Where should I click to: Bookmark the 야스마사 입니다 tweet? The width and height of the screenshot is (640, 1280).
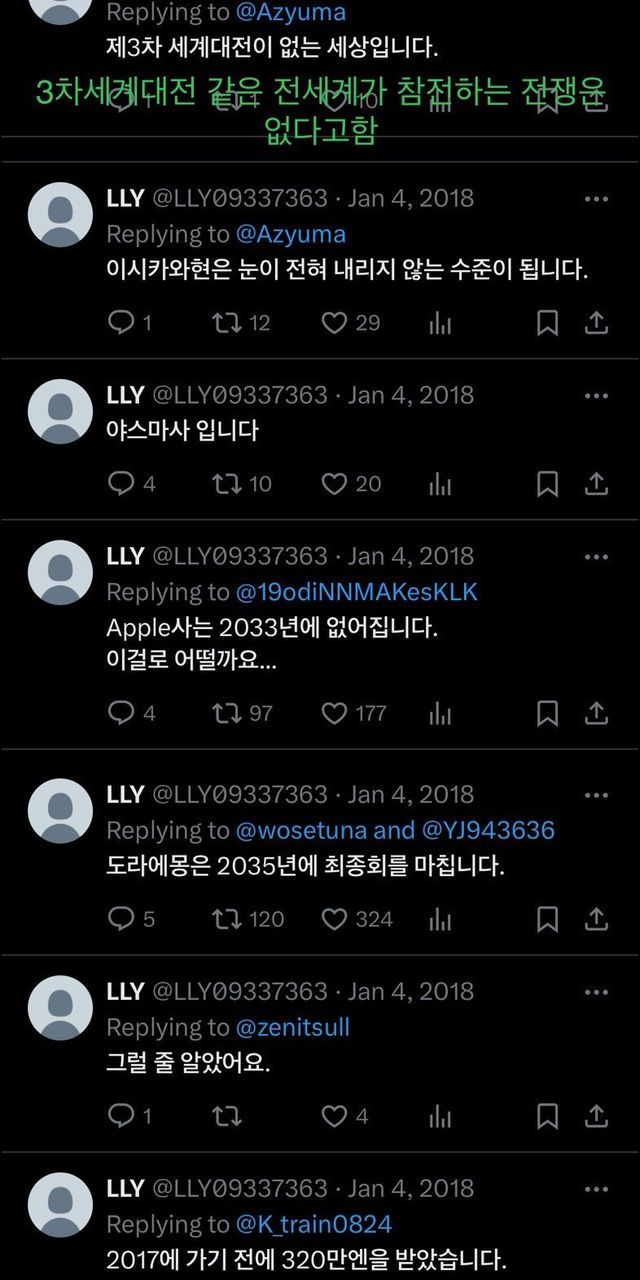[547, 484]
